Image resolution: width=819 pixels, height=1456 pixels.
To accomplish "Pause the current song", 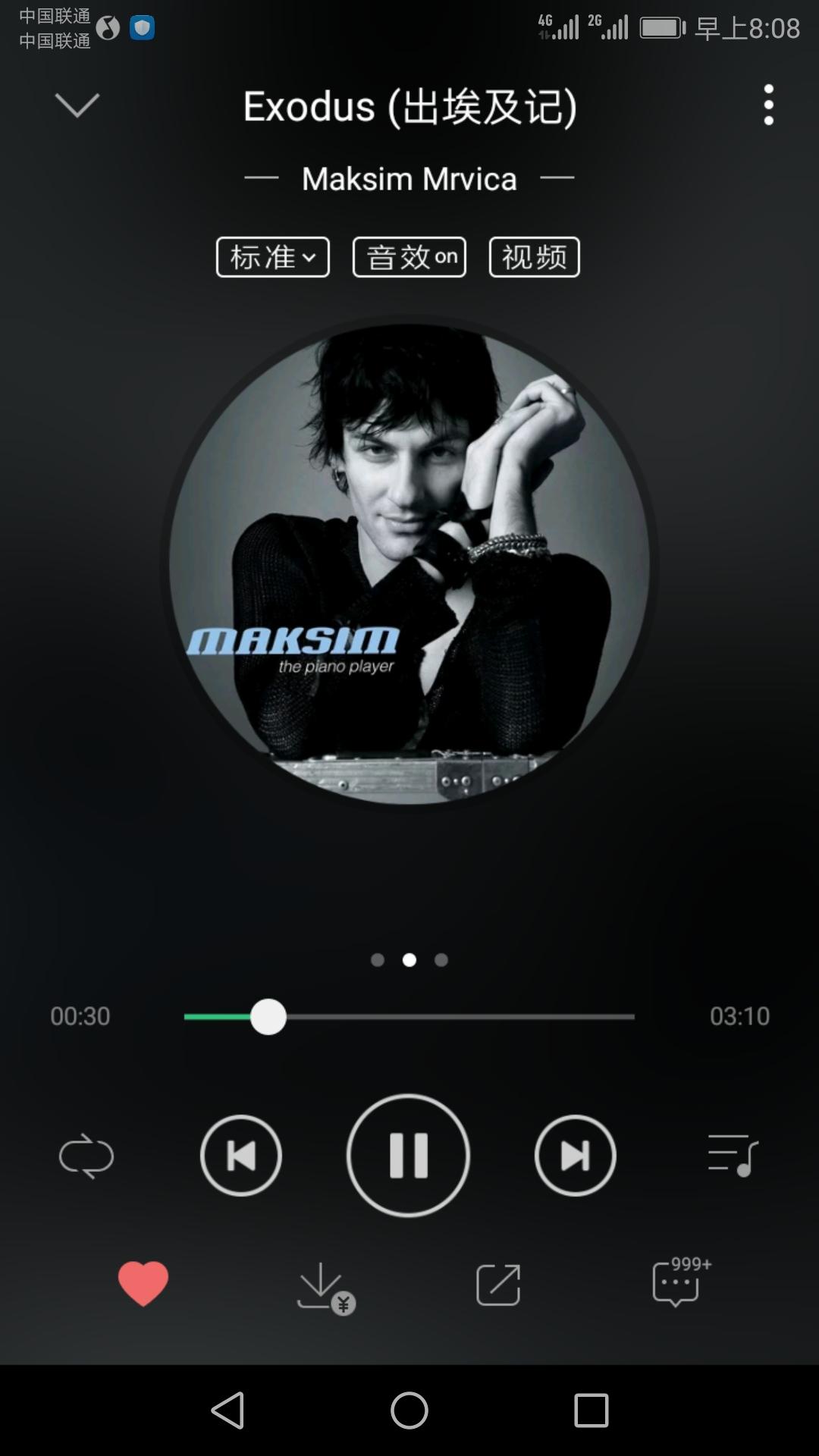I will tap(408, 1155).
